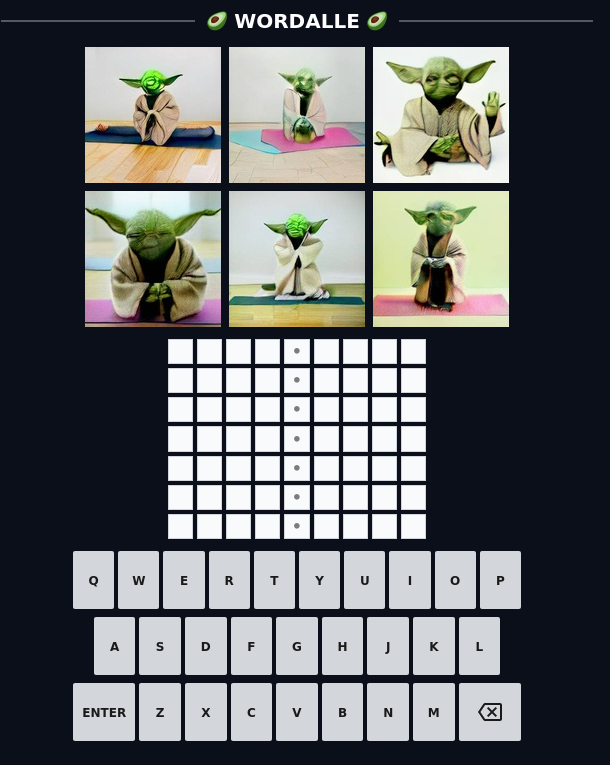Type the letter B
The width and height of the screenshot is (610, 765).
[x=342, y=712]
